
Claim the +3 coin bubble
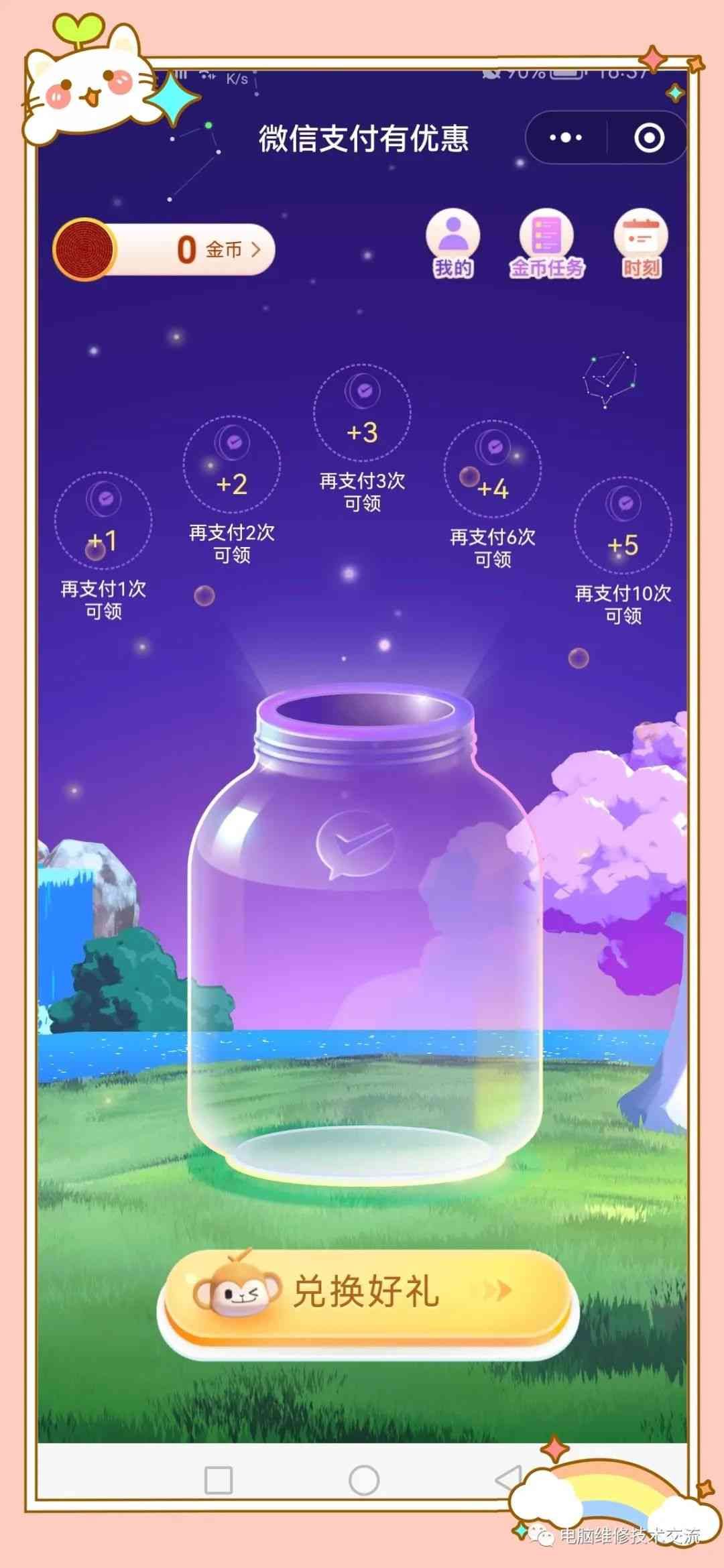[x=362, y=412]
